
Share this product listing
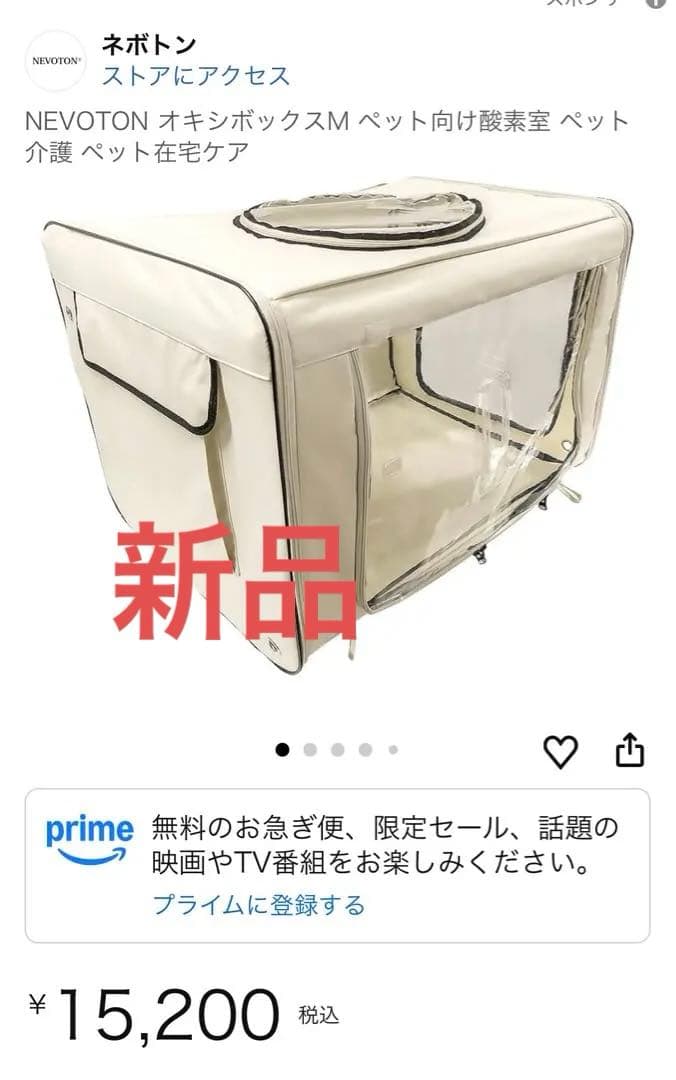pos(630,750)
